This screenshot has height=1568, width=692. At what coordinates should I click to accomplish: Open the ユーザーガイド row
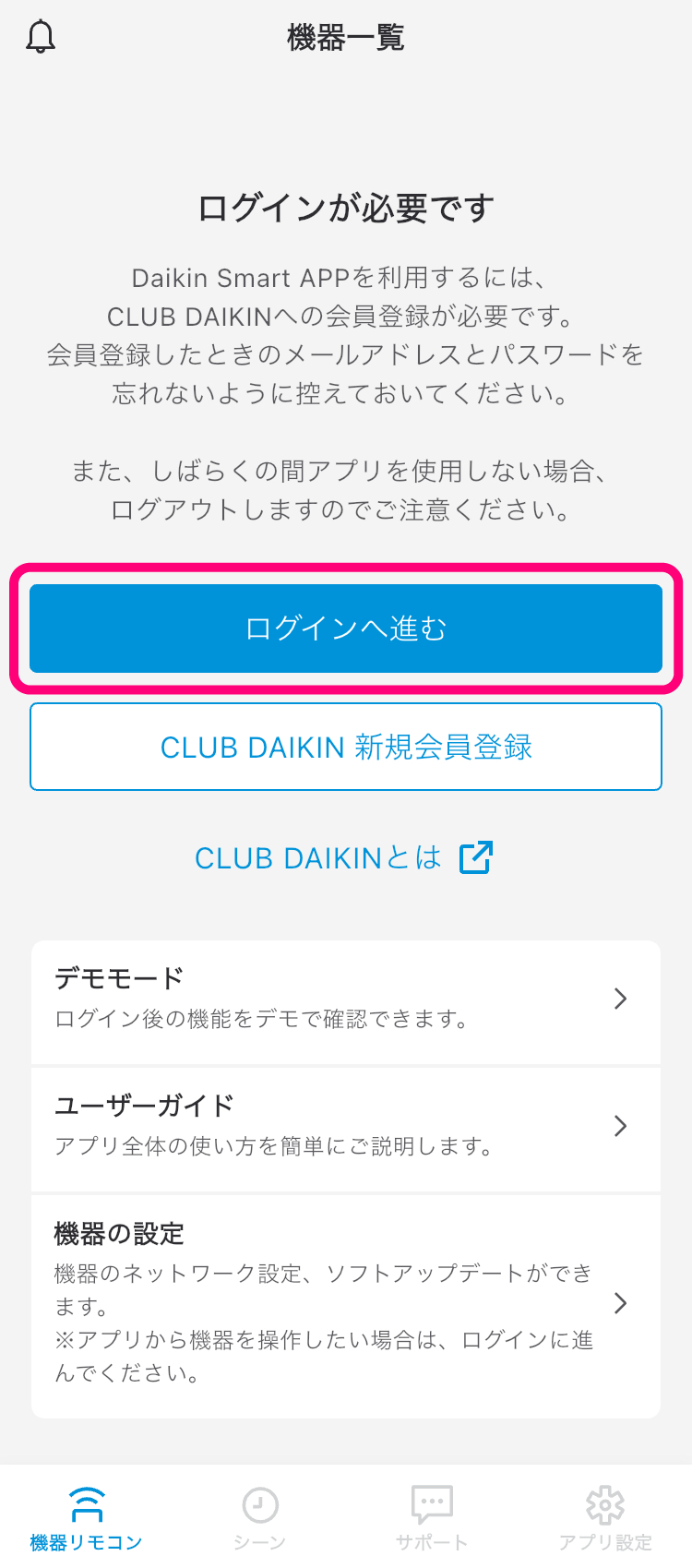tap(346, 1127)
